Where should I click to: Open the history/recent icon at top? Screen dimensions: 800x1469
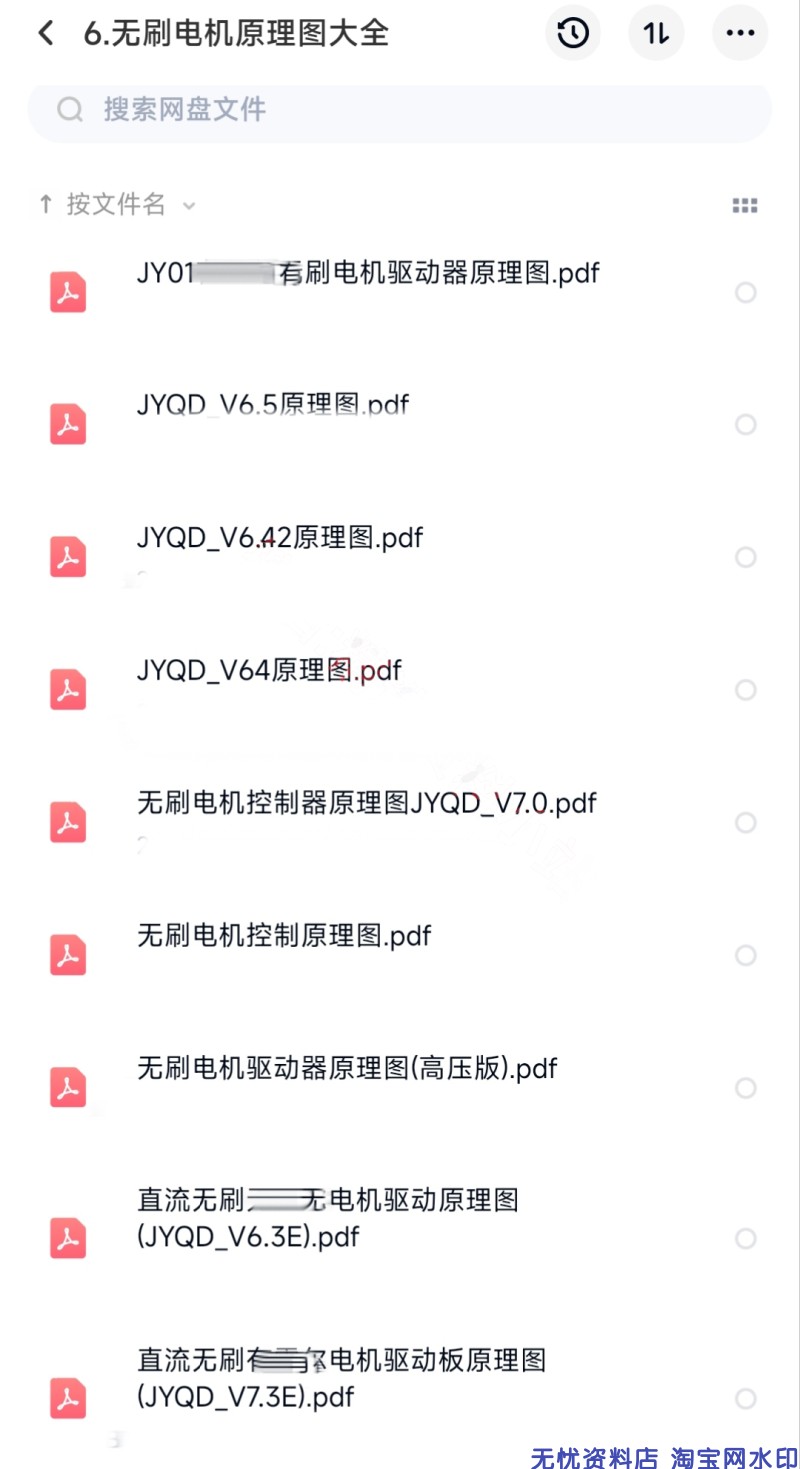pyautogui.click(x=573, y=32)
